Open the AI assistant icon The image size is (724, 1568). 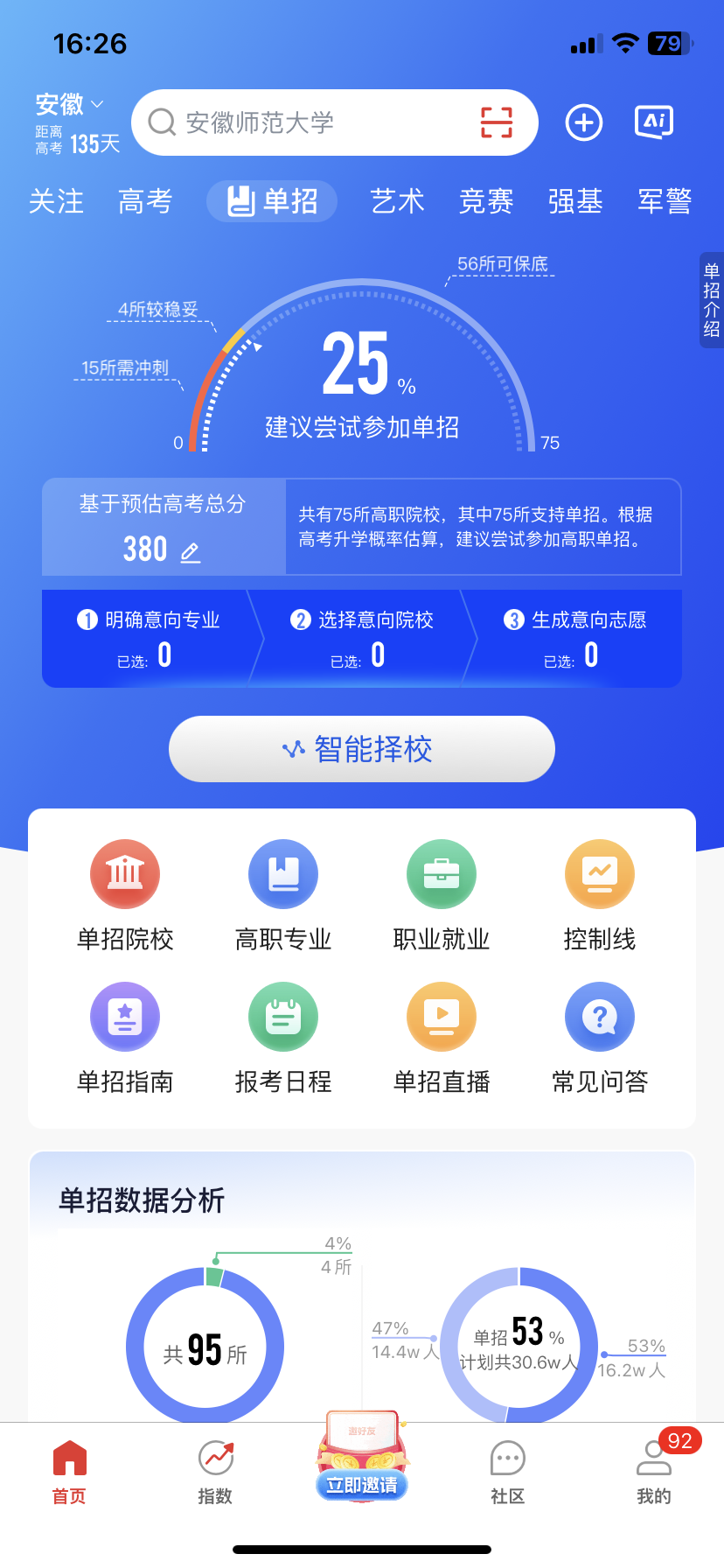click(x=654, y=122)
